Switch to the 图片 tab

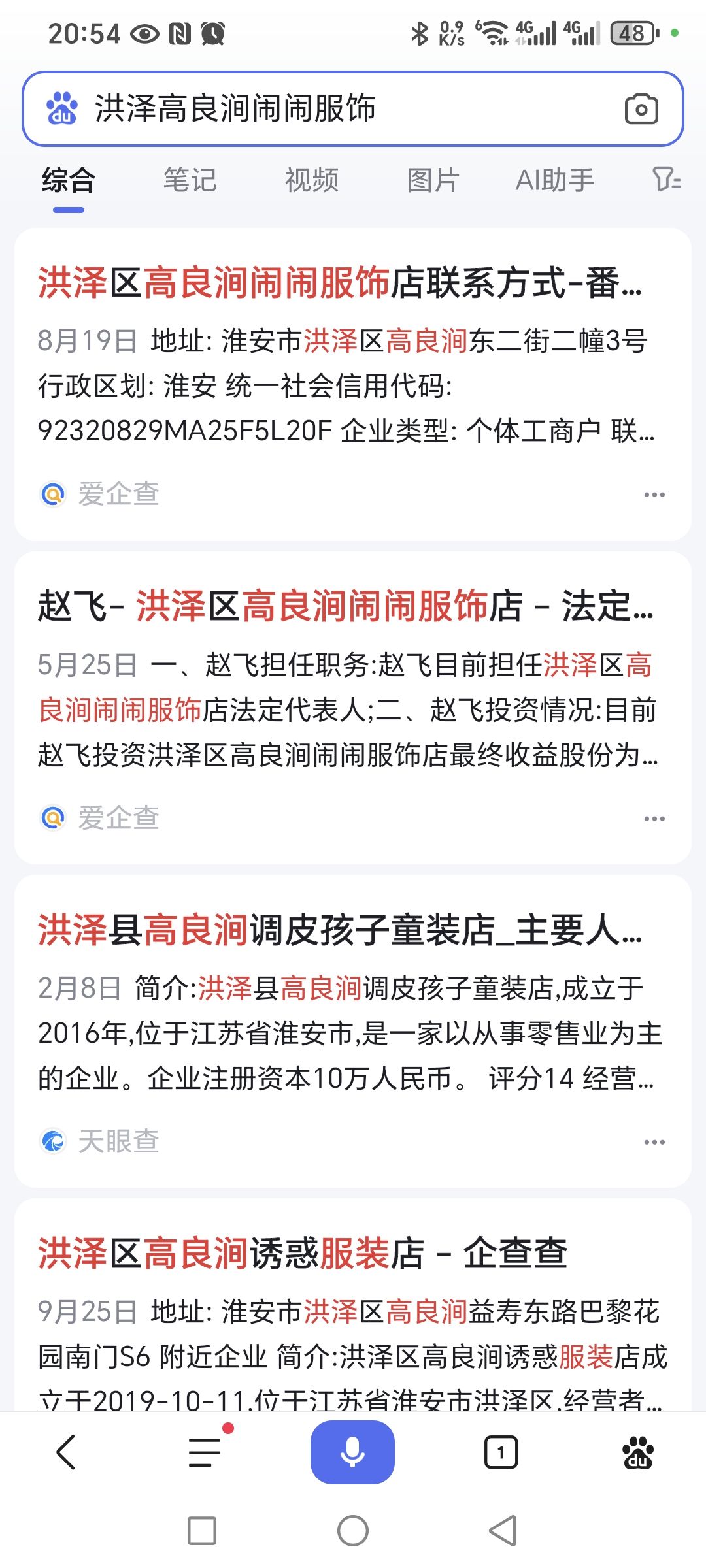point(433,180)
